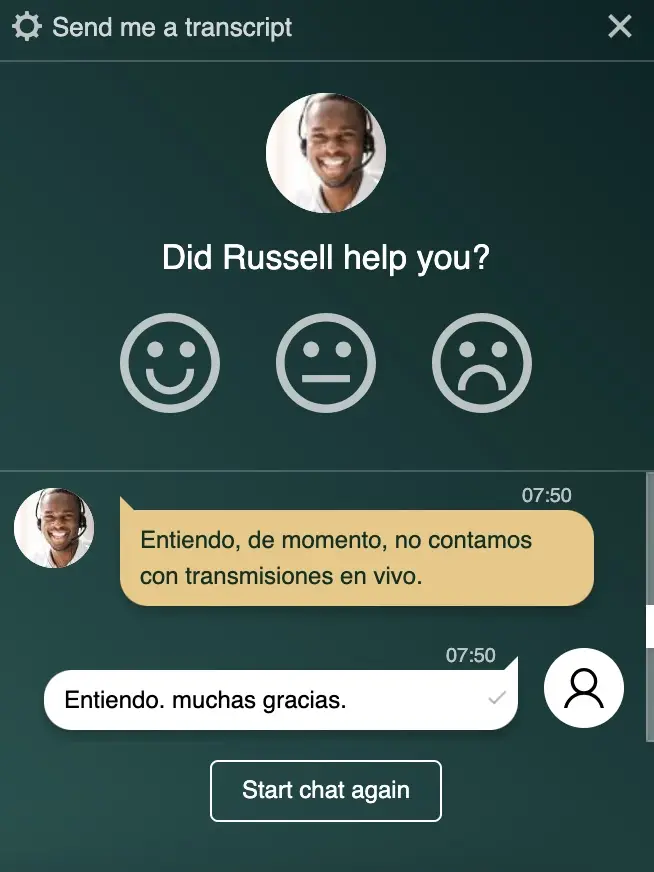Tap Send me a transcript

pyautogui.click(x=171, y=27)
